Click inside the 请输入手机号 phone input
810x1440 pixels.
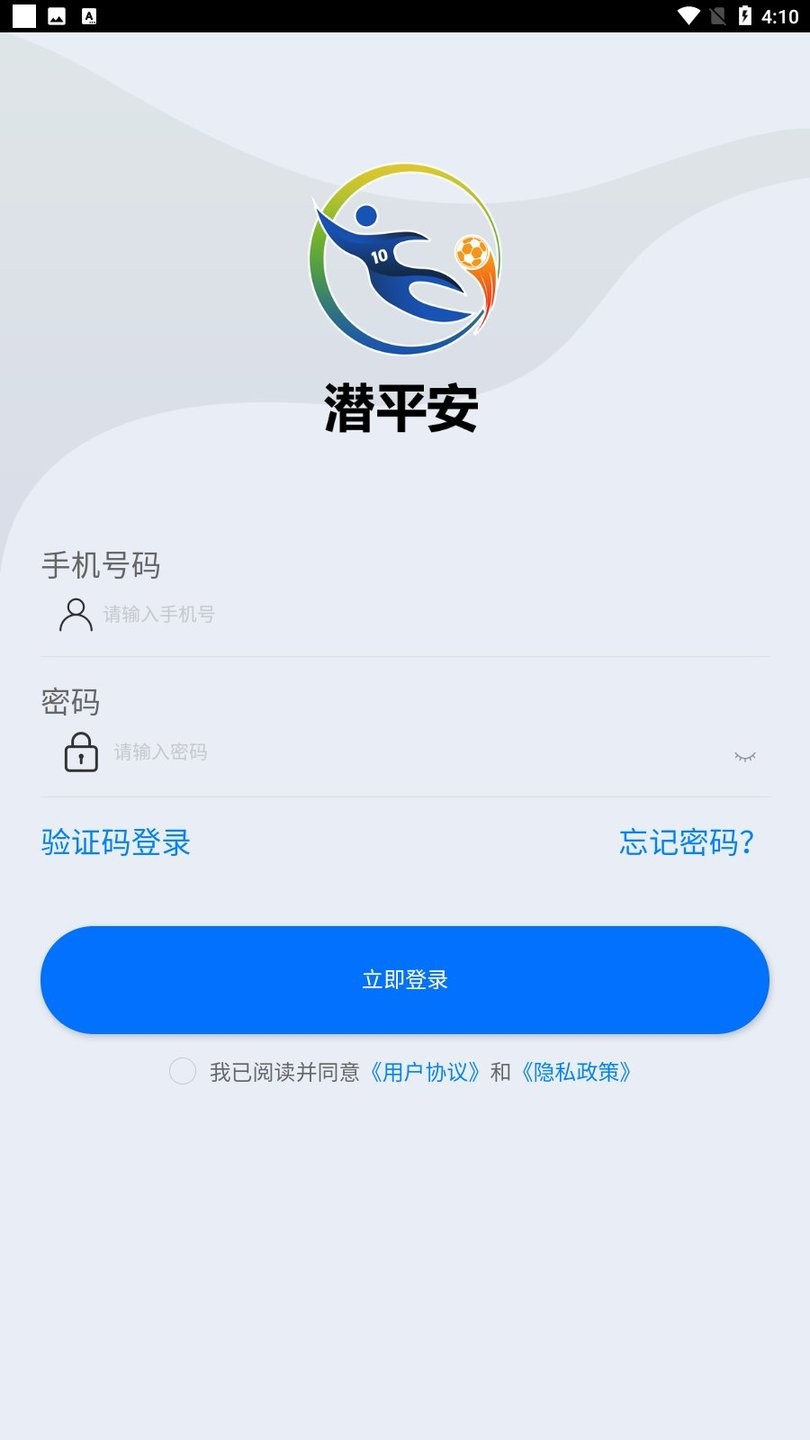(300, 615)
